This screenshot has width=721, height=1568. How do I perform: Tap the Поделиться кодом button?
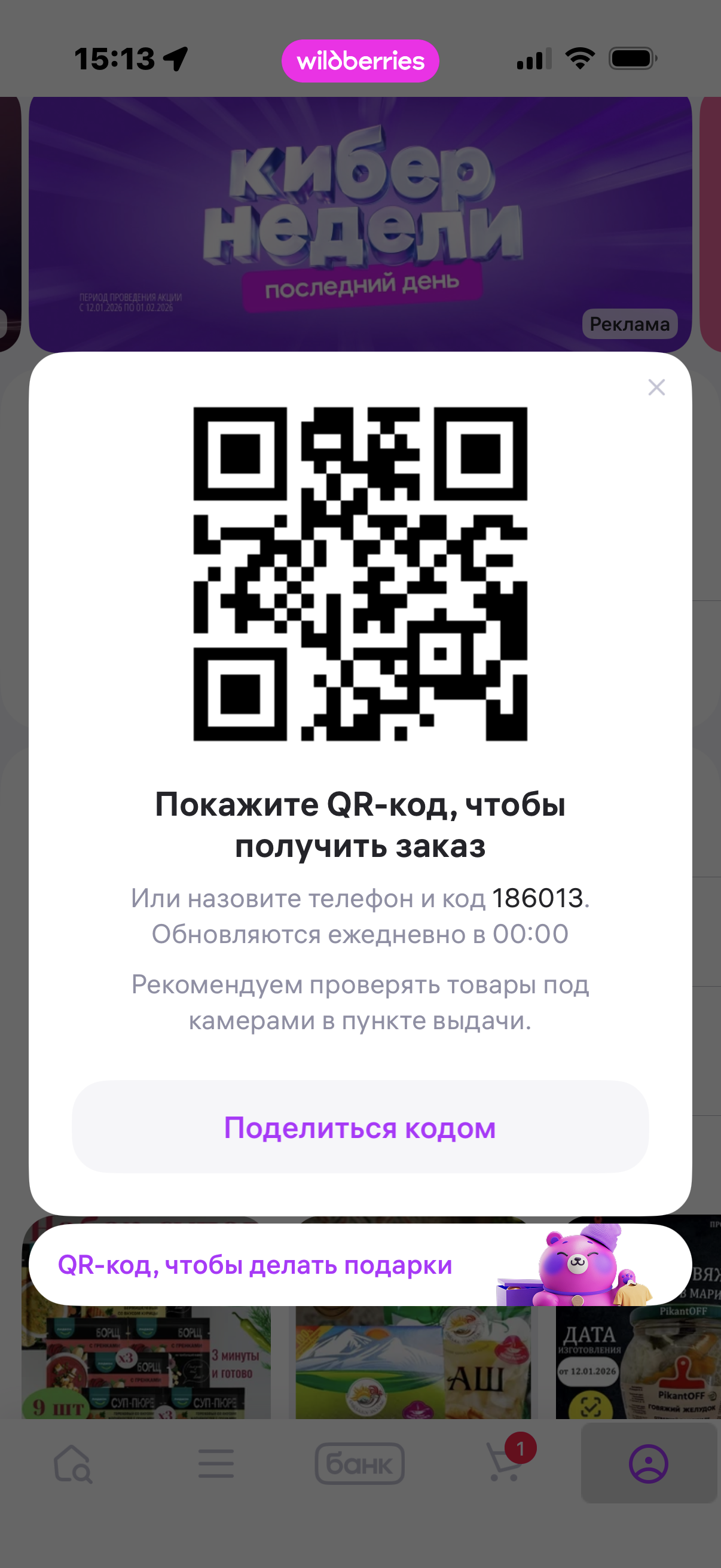coord(360,1127)
